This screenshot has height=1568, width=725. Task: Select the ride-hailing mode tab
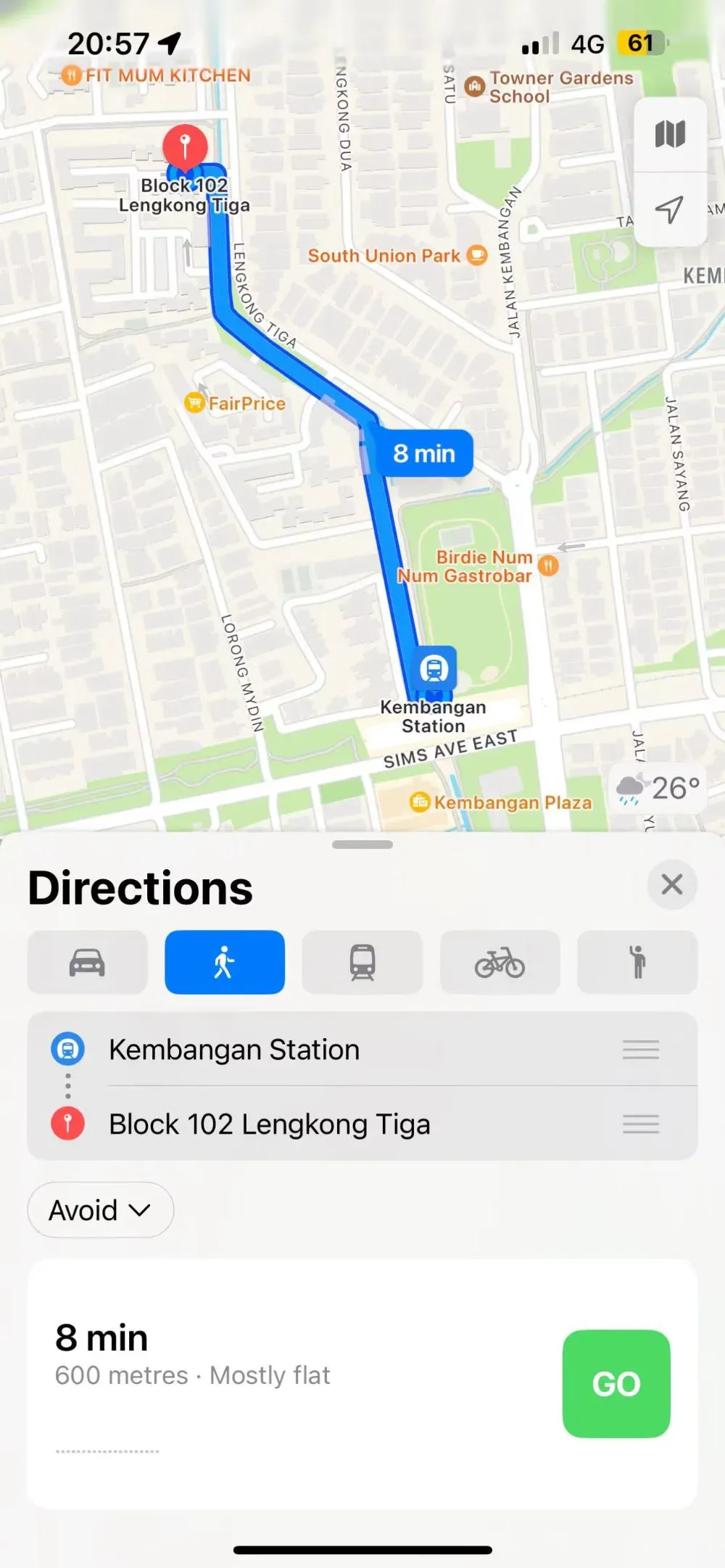pyautogui.click(x=637, y=962)
